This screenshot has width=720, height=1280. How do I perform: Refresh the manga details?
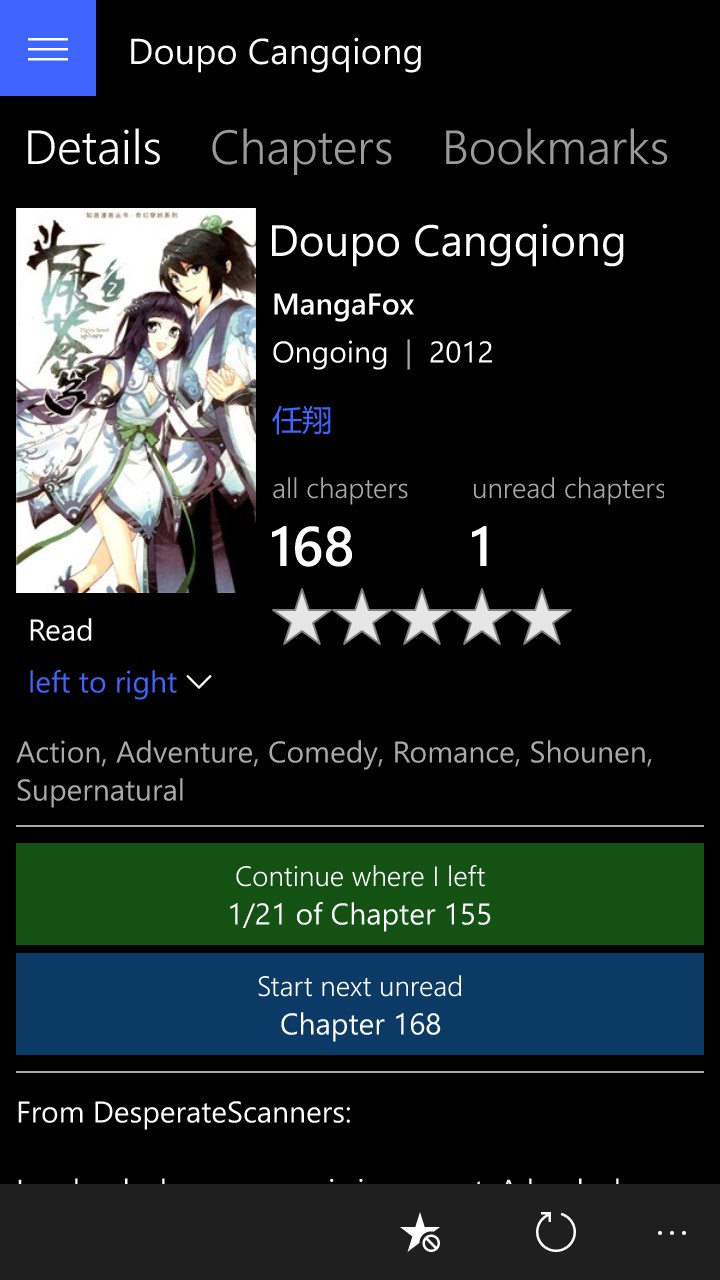pyautogui.click(x=556, y=1233)
